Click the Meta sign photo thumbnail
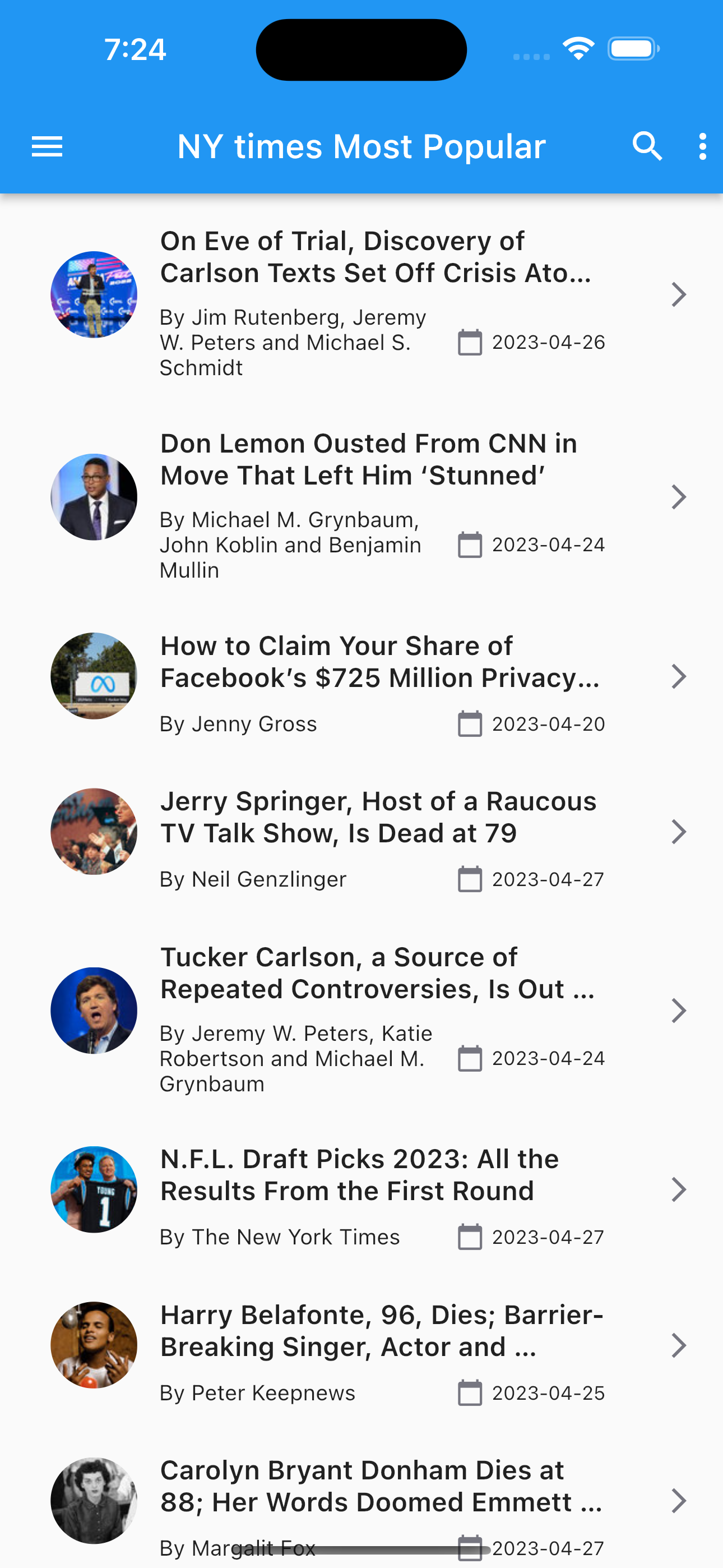The height and width of the screenshot is (1568, 723). [x=94, y=676]
